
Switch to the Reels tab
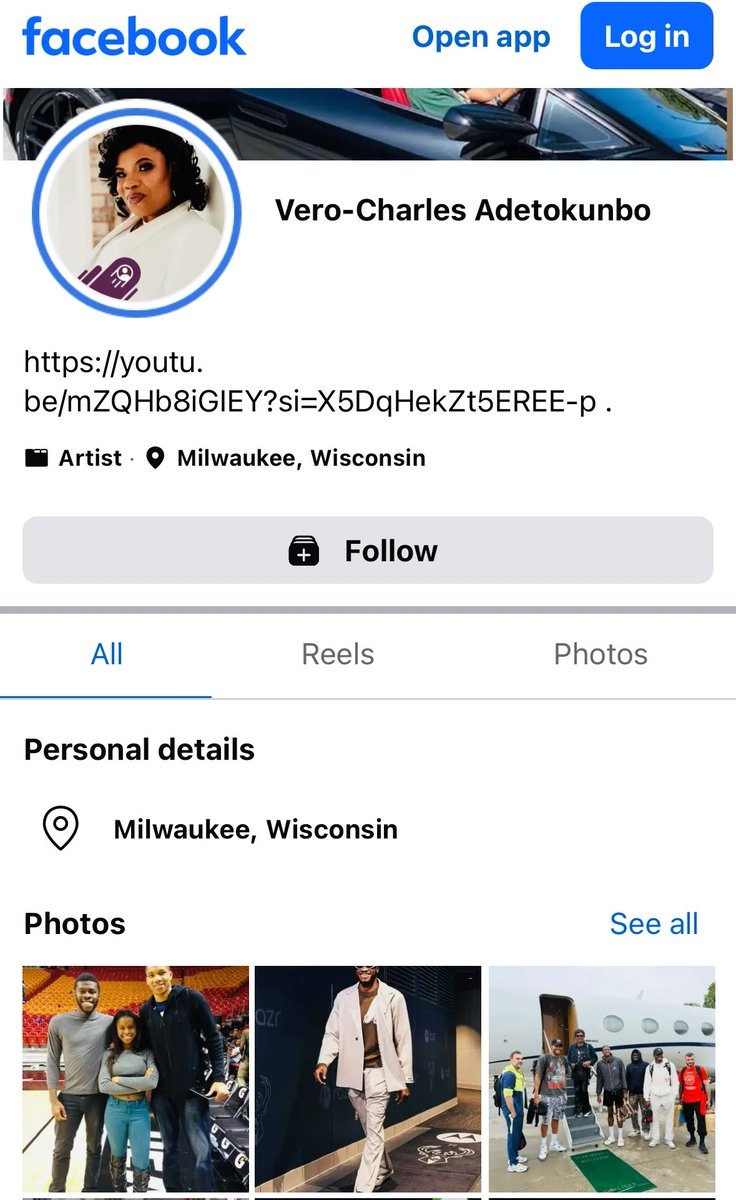[338, 654]
